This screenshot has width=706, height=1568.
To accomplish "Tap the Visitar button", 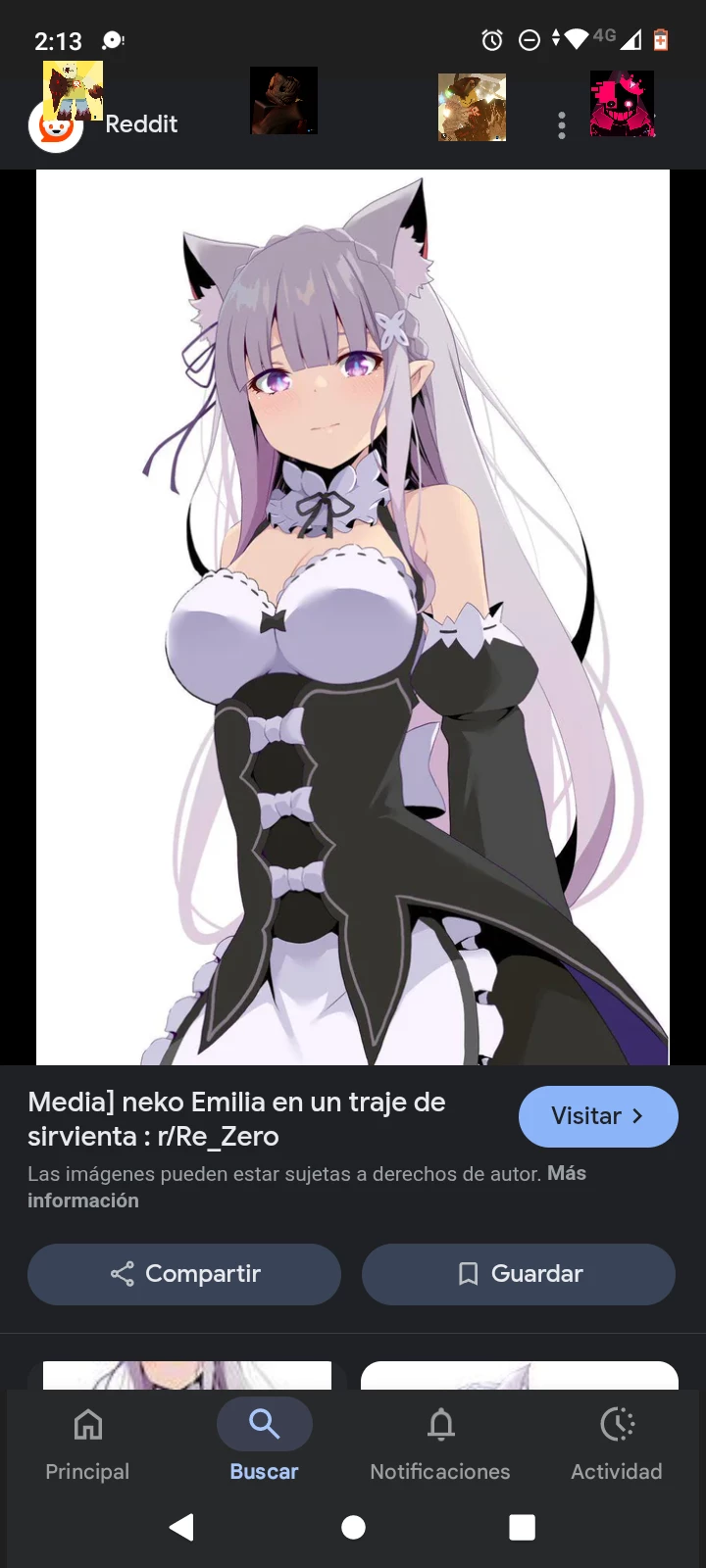I will (597, 1116).
